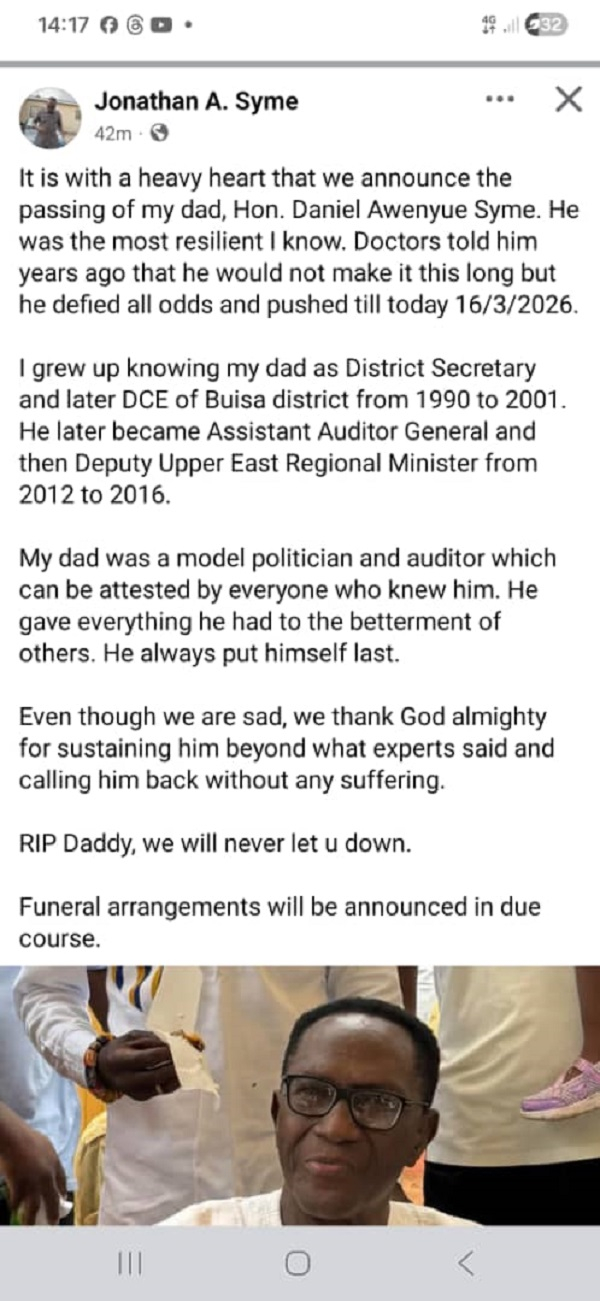Open Jonathan A. Syme's profile picture
Screen dimensions: 600x1301
49,117
